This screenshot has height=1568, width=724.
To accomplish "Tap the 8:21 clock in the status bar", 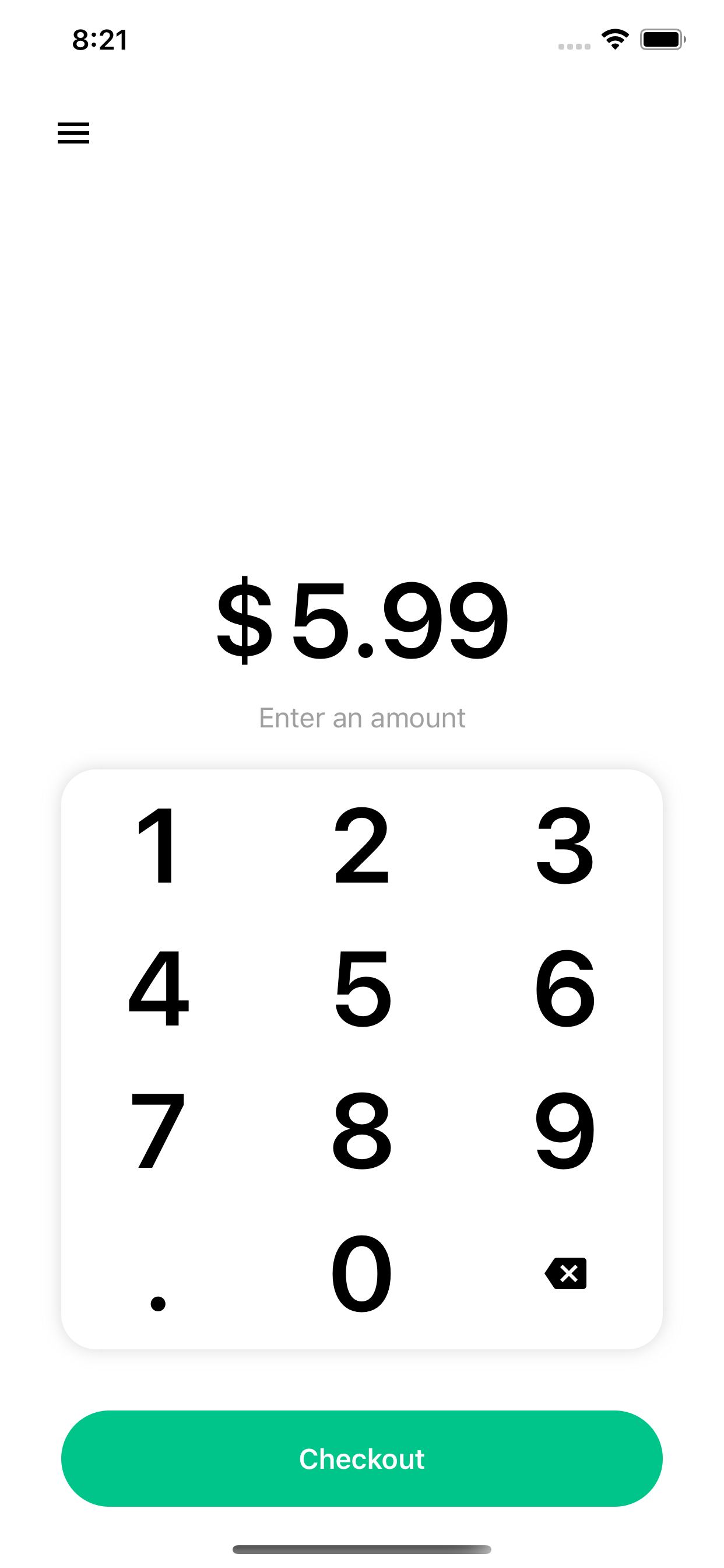I will pos(99,39).
